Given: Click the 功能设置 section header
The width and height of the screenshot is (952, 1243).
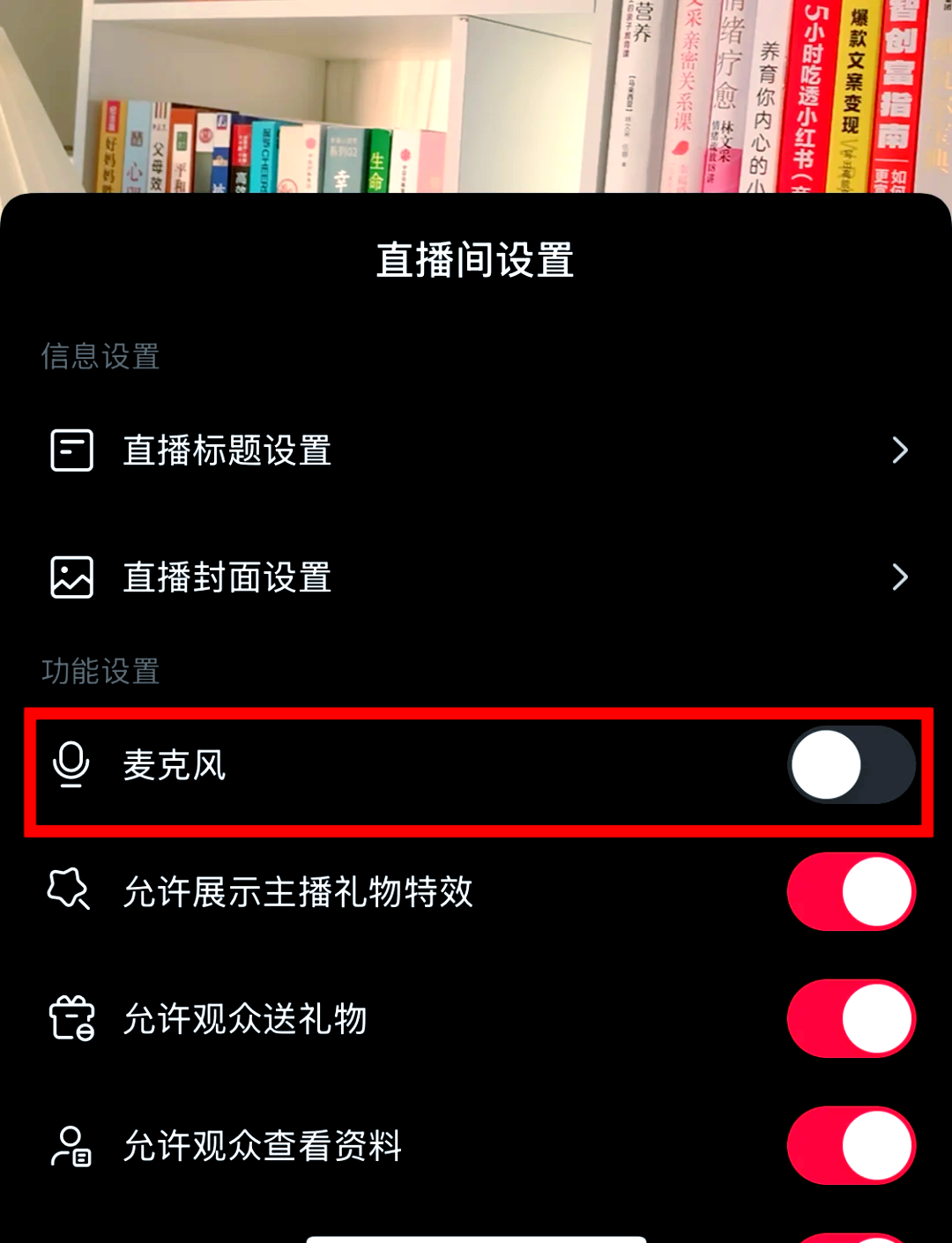Looking at the screenshot, I should click(x=100, y=672).
